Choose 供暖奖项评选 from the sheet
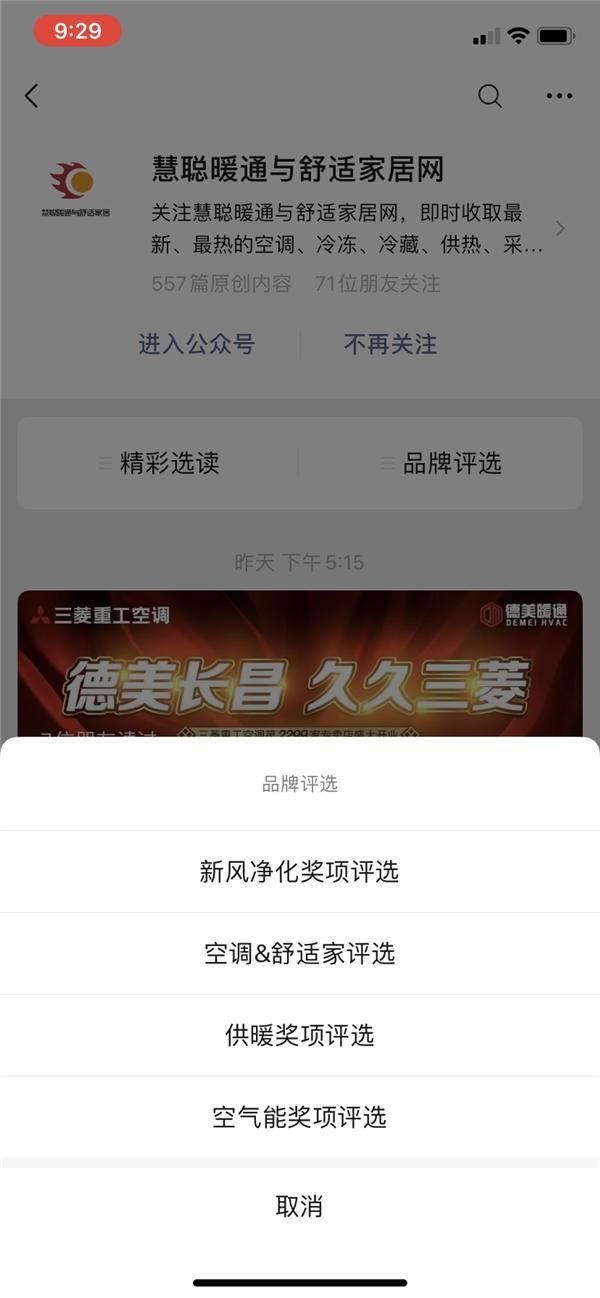 pyautogui.click(x=299, y=1035)
